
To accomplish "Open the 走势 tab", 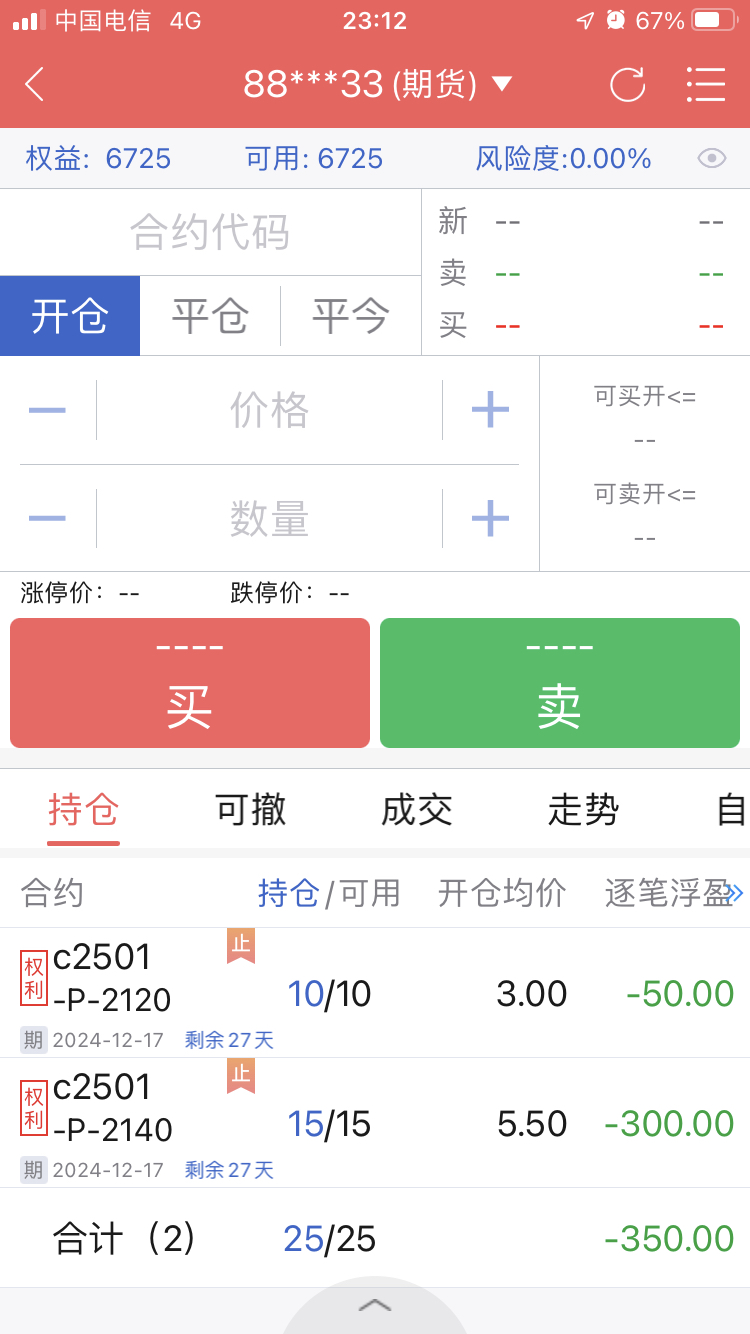I will [583, 810].
